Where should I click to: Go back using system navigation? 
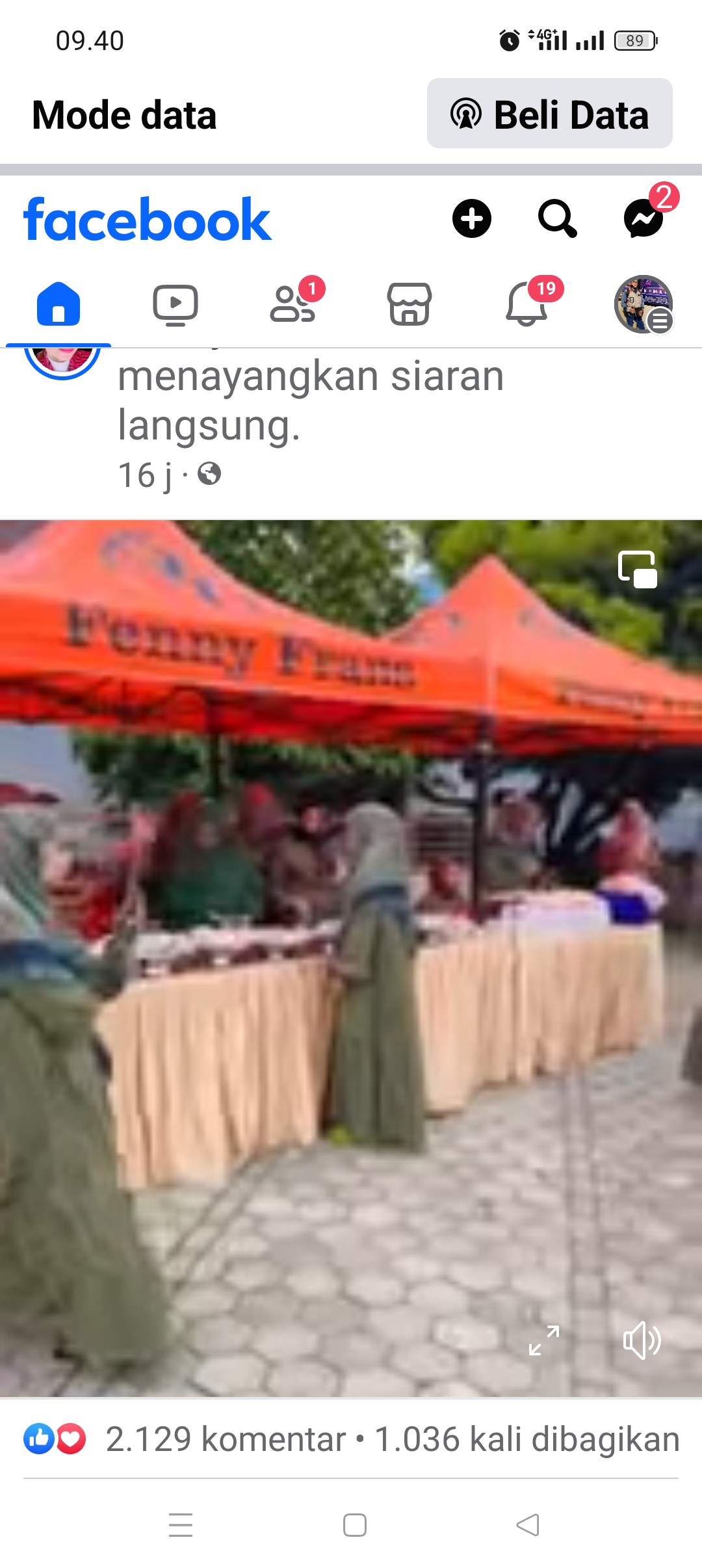[x=528, y=1524]
